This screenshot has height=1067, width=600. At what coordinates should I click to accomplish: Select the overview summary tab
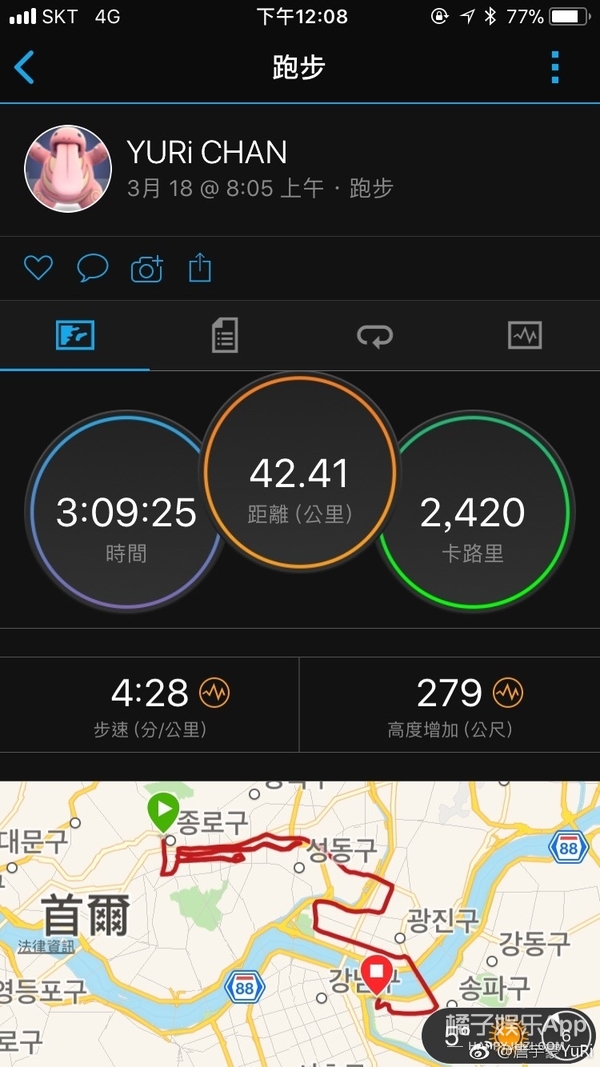coord(75,336)
